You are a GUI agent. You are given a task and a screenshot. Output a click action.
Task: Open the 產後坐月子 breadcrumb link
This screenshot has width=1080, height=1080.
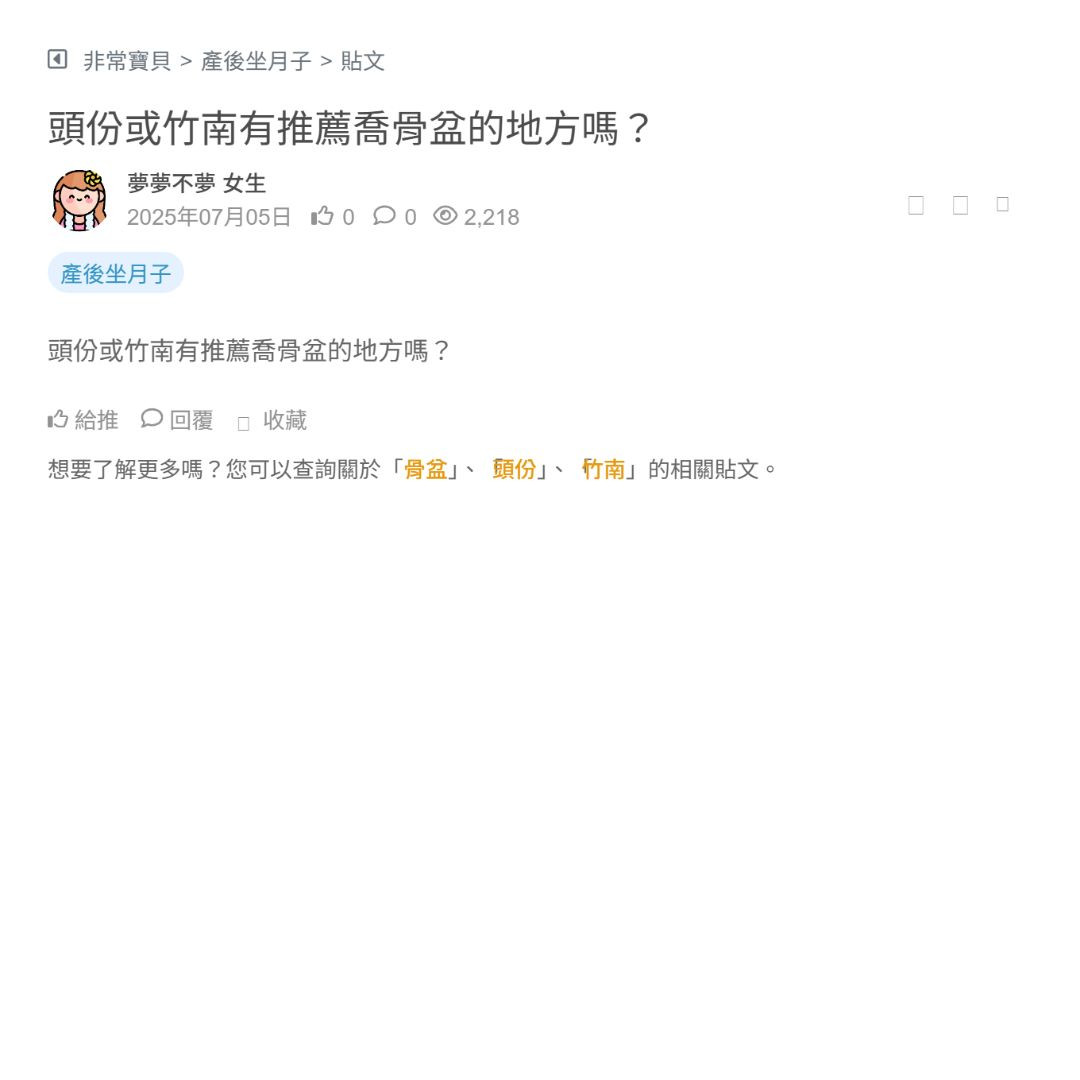coord(256,61)
